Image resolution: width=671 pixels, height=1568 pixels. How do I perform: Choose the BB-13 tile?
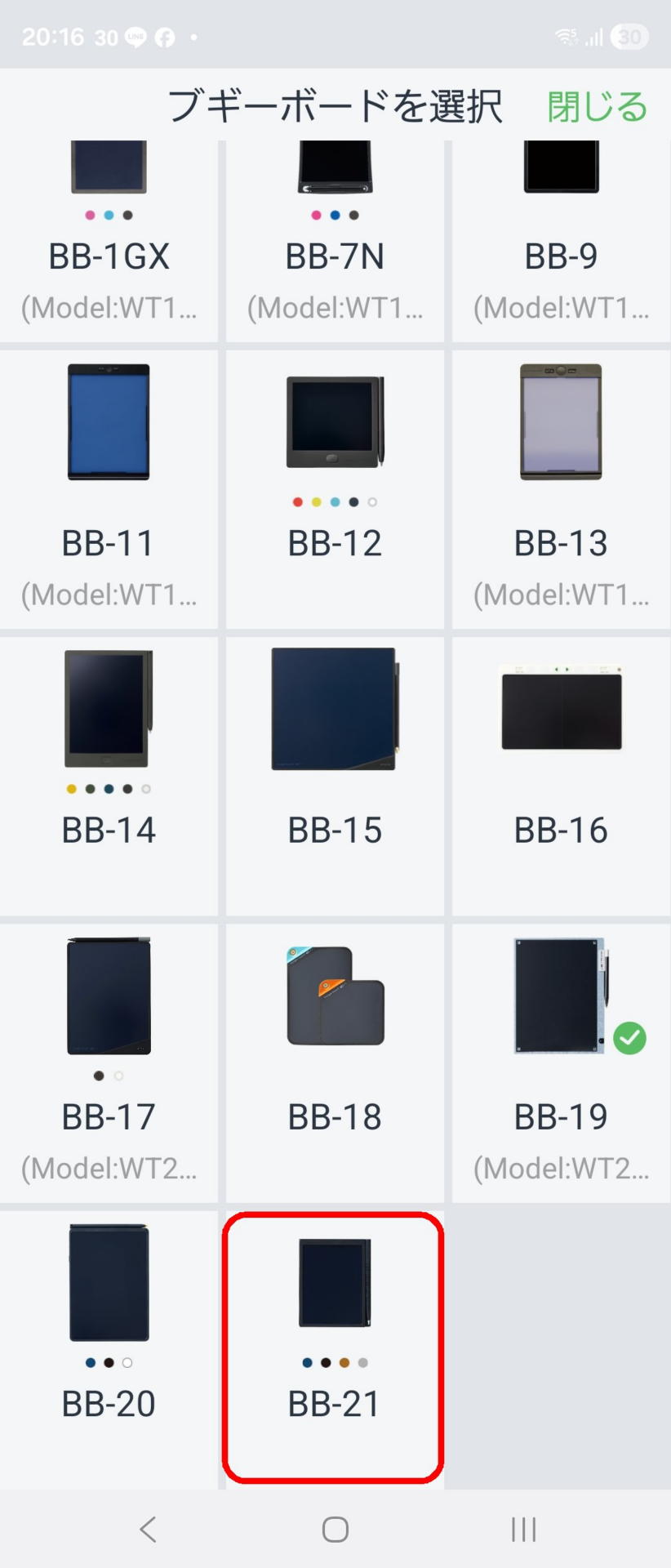[561, 490]
